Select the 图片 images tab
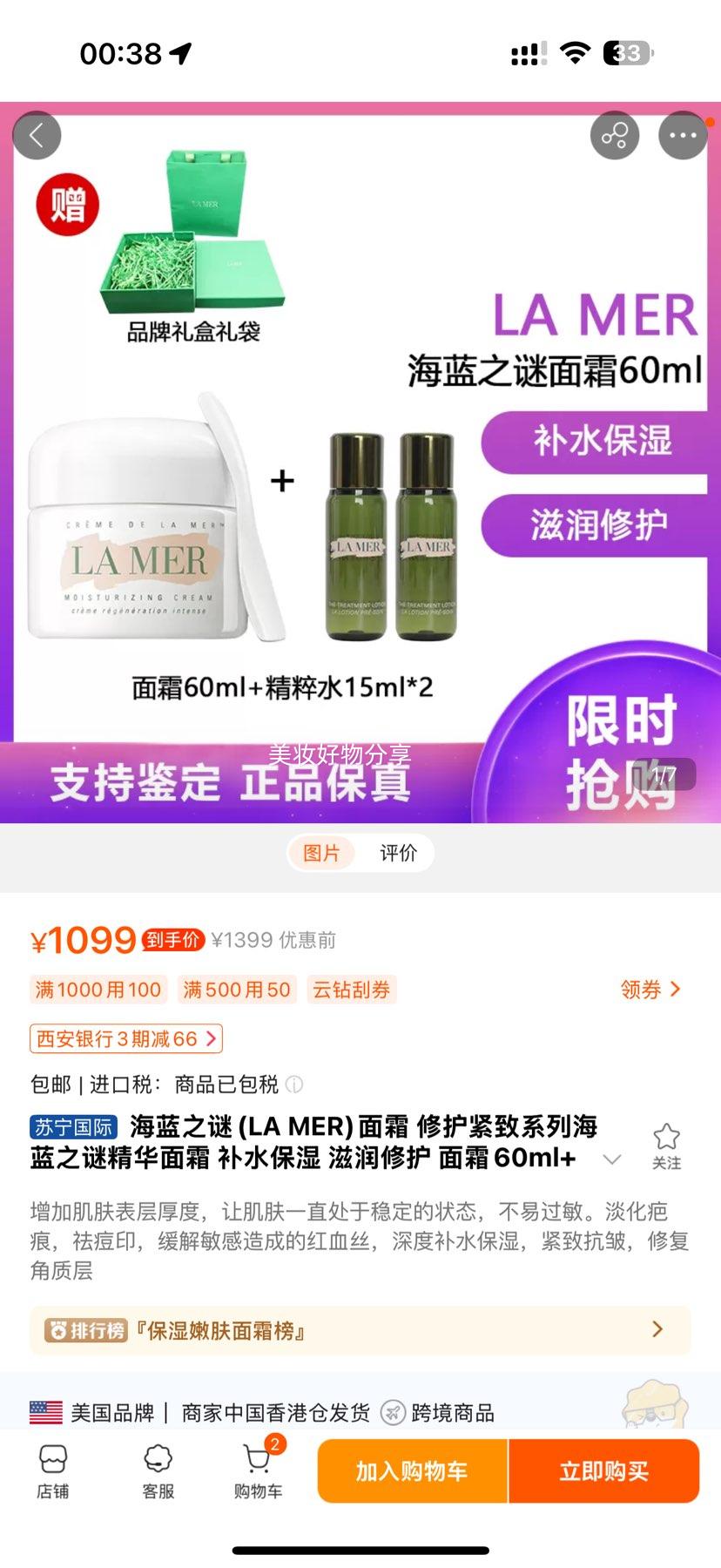Screen dimensions: 721x1568 click(322, 852)
